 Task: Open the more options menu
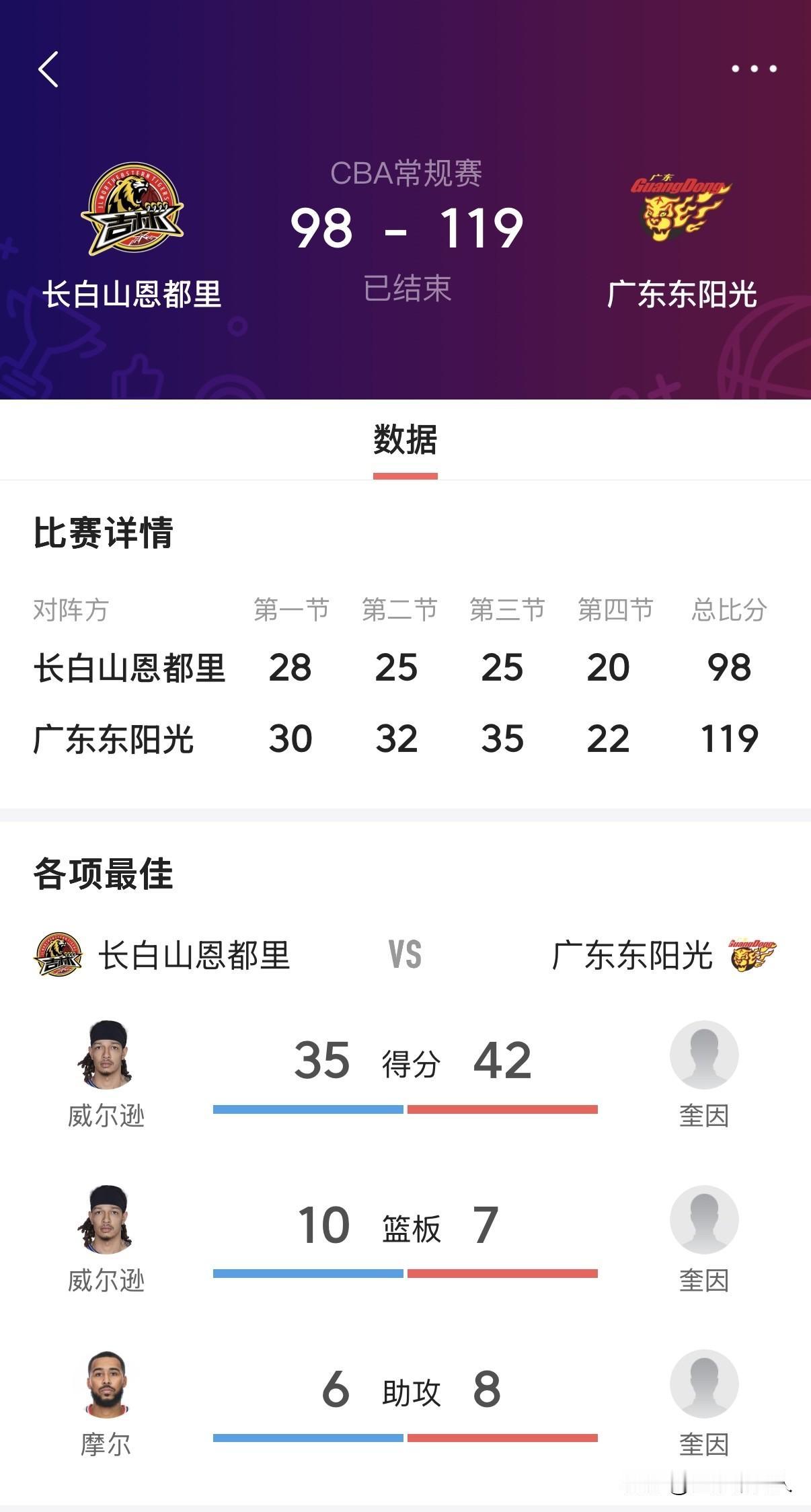tap(753, 69)
